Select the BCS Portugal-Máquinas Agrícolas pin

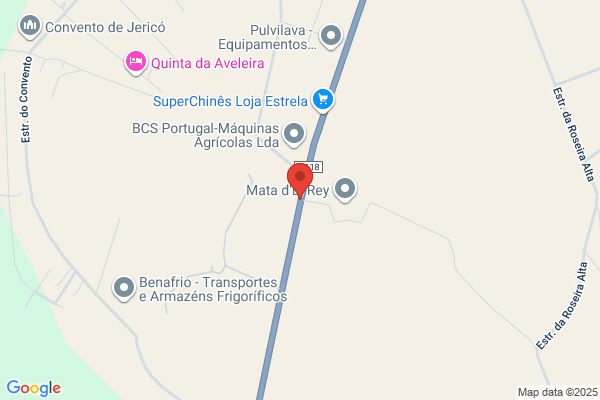coord(294,134)
